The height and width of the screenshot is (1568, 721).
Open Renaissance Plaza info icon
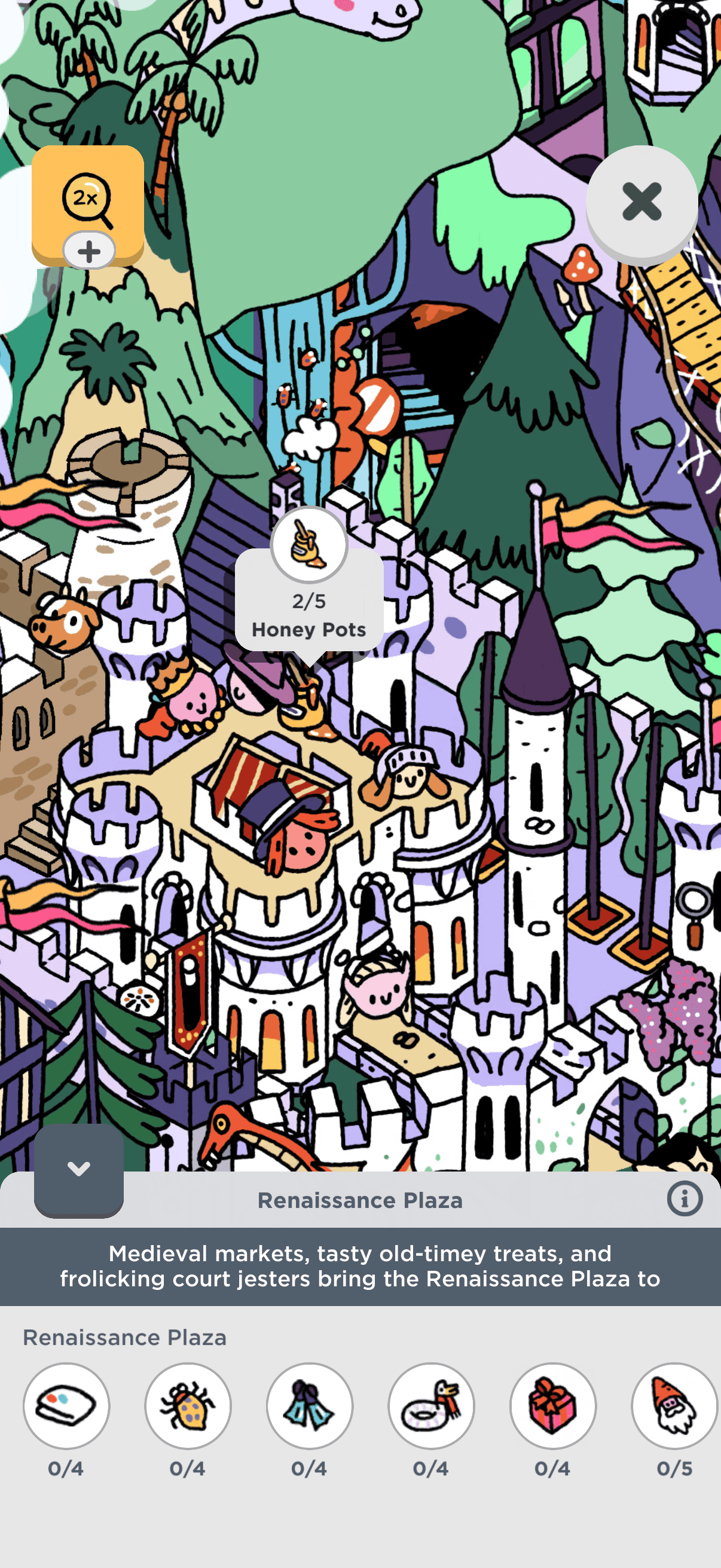[685, 1199]
